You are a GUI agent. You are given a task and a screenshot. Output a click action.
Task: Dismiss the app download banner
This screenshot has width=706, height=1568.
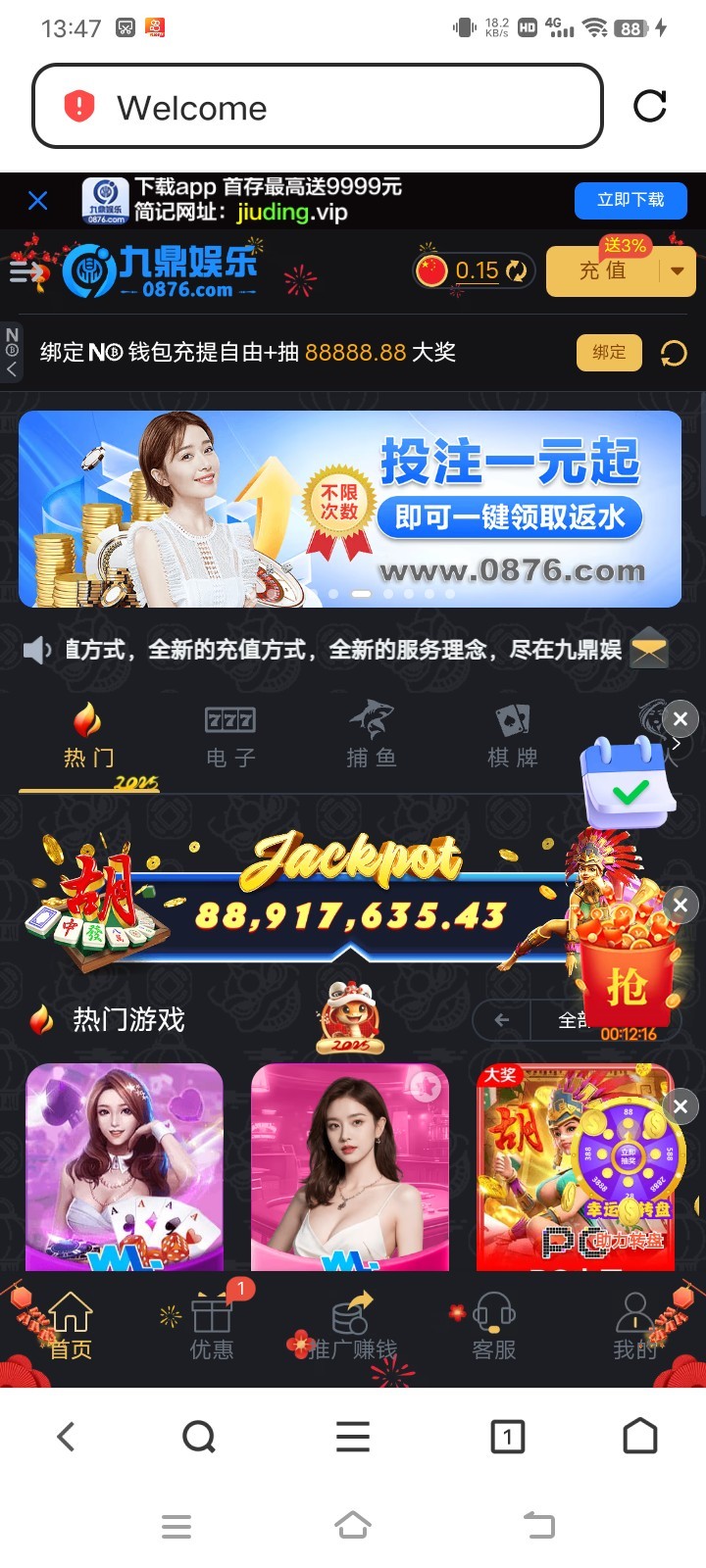click(x=38, y=201)
